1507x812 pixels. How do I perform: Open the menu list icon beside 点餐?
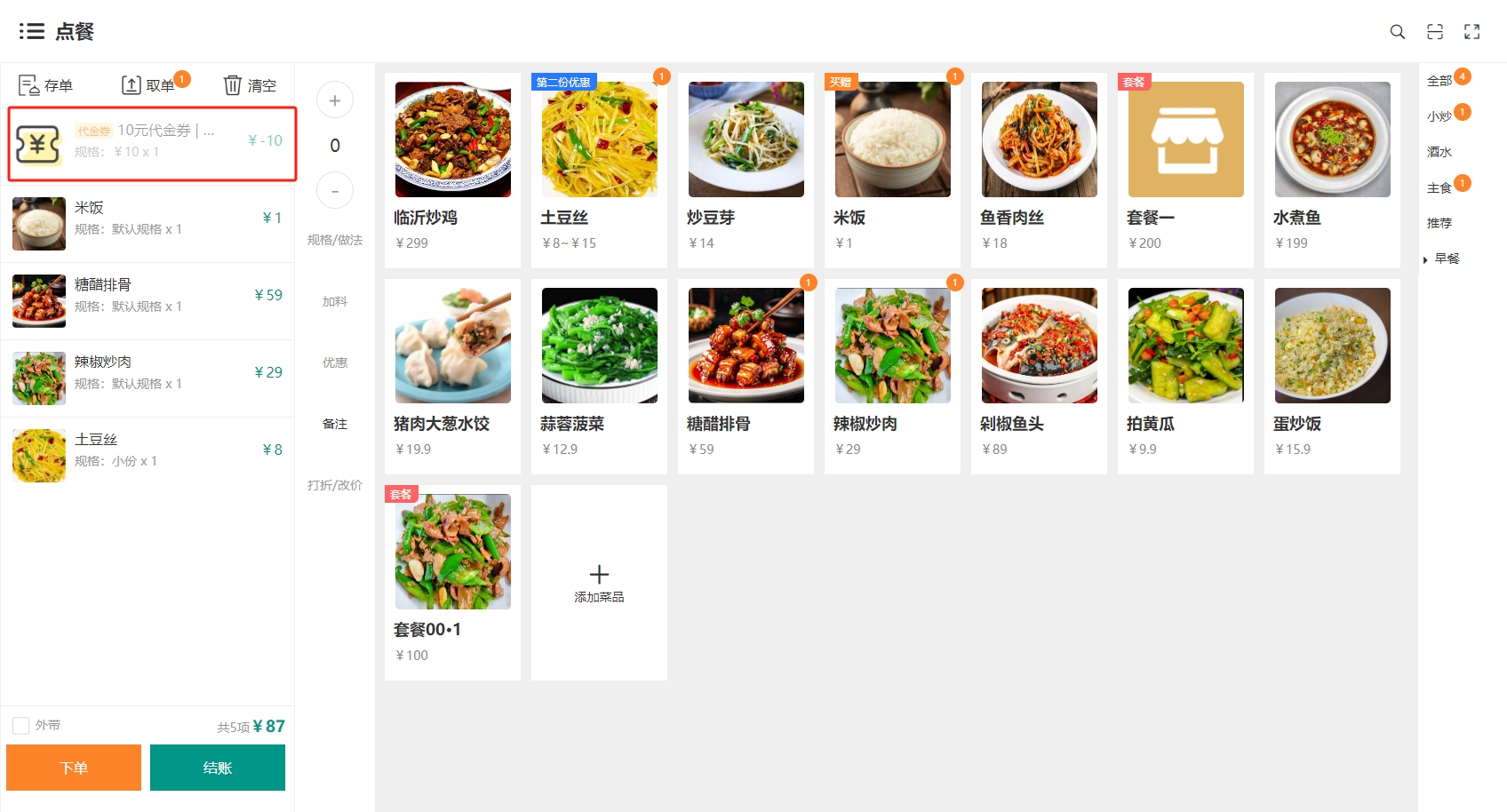tap(32, 32)
